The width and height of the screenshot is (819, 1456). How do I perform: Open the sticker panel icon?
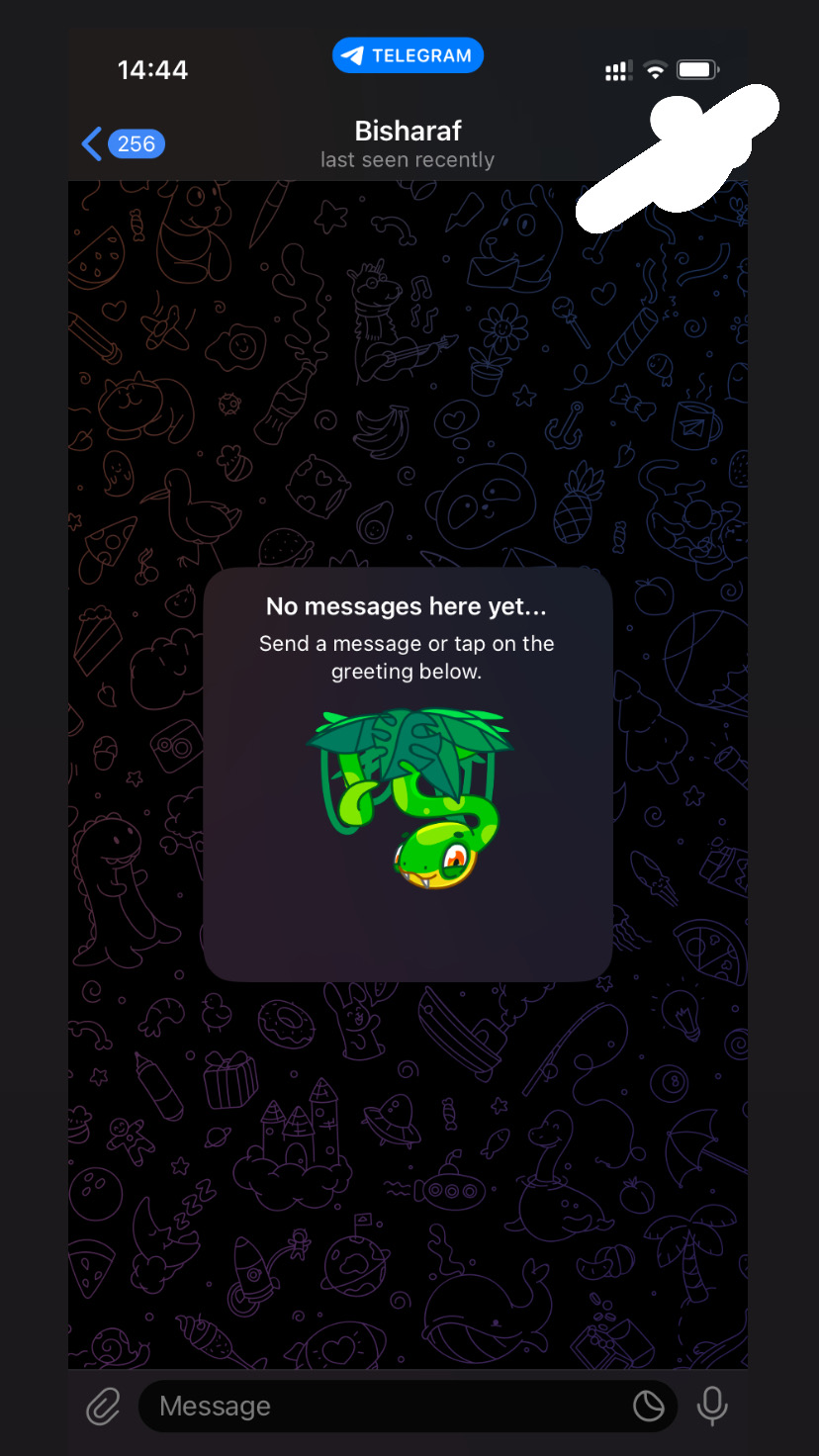pyautogui.click(x=648, y=1406)
